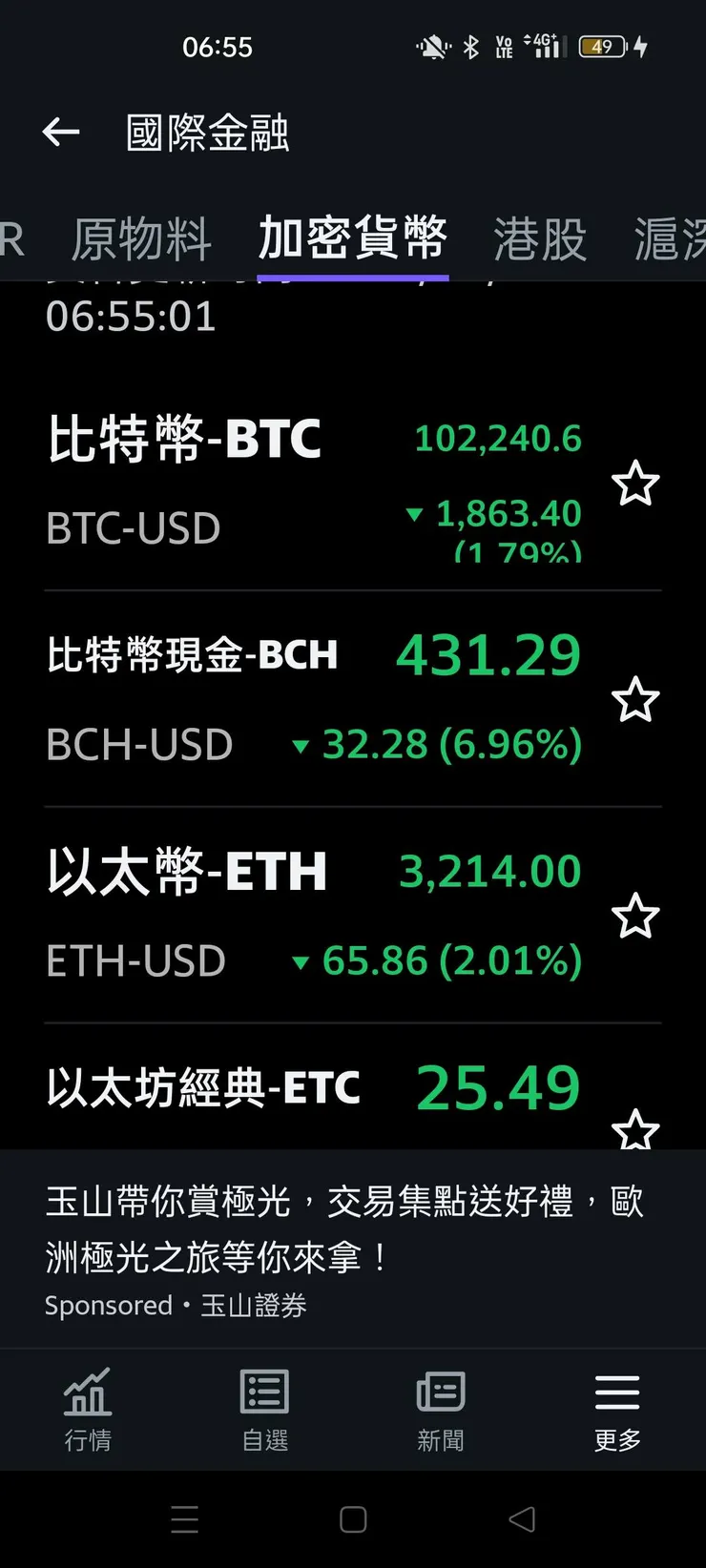Tap the Android recent apps button
The height and width of the screenshot is (1568, 706).
[x=185, y=1519]
